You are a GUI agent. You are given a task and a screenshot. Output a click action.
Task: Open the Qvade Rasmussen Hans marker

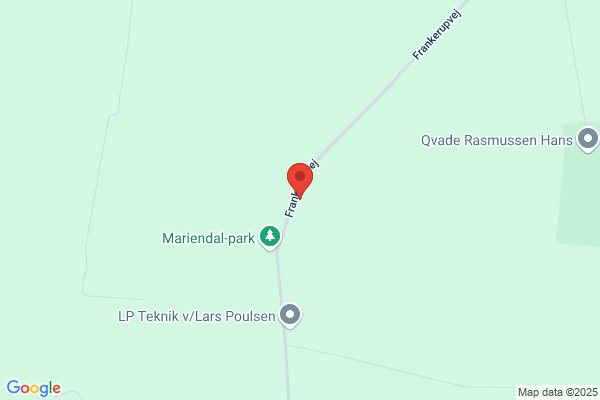[588, 139]
